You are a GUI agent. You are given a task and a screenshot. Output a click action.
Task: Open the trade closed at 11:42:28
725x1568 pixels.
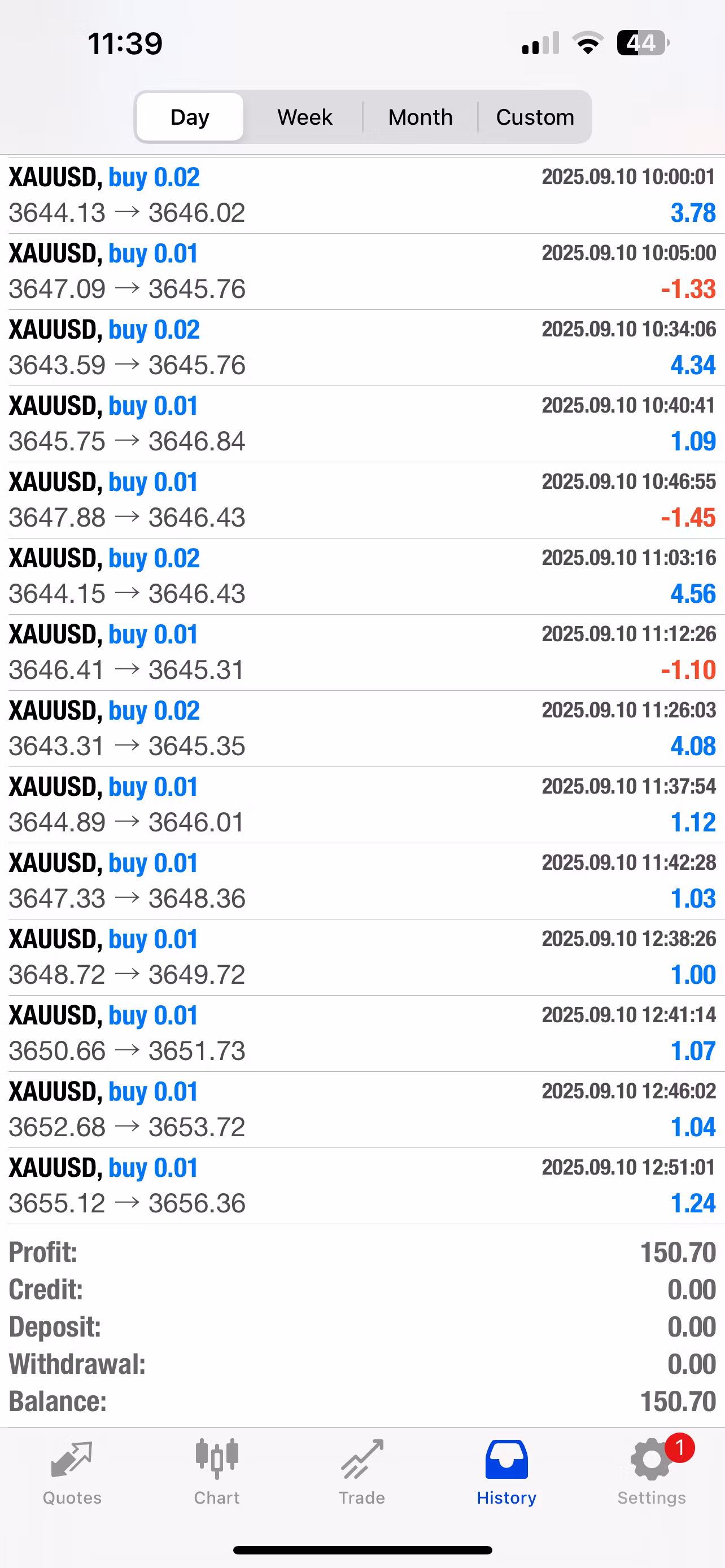click(362, 882)
